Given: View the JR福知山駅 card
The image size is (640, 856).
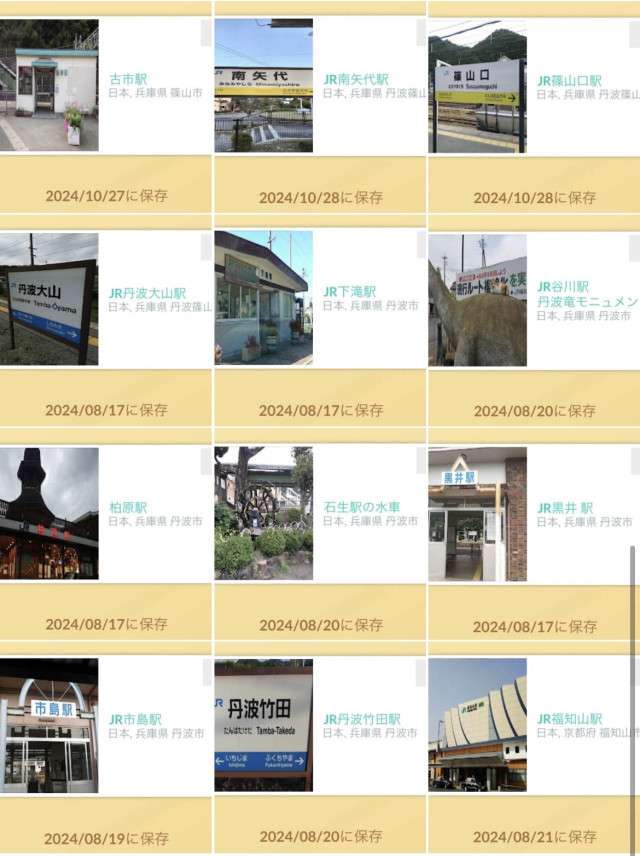Looking at the screenshot, I should 569,719.
